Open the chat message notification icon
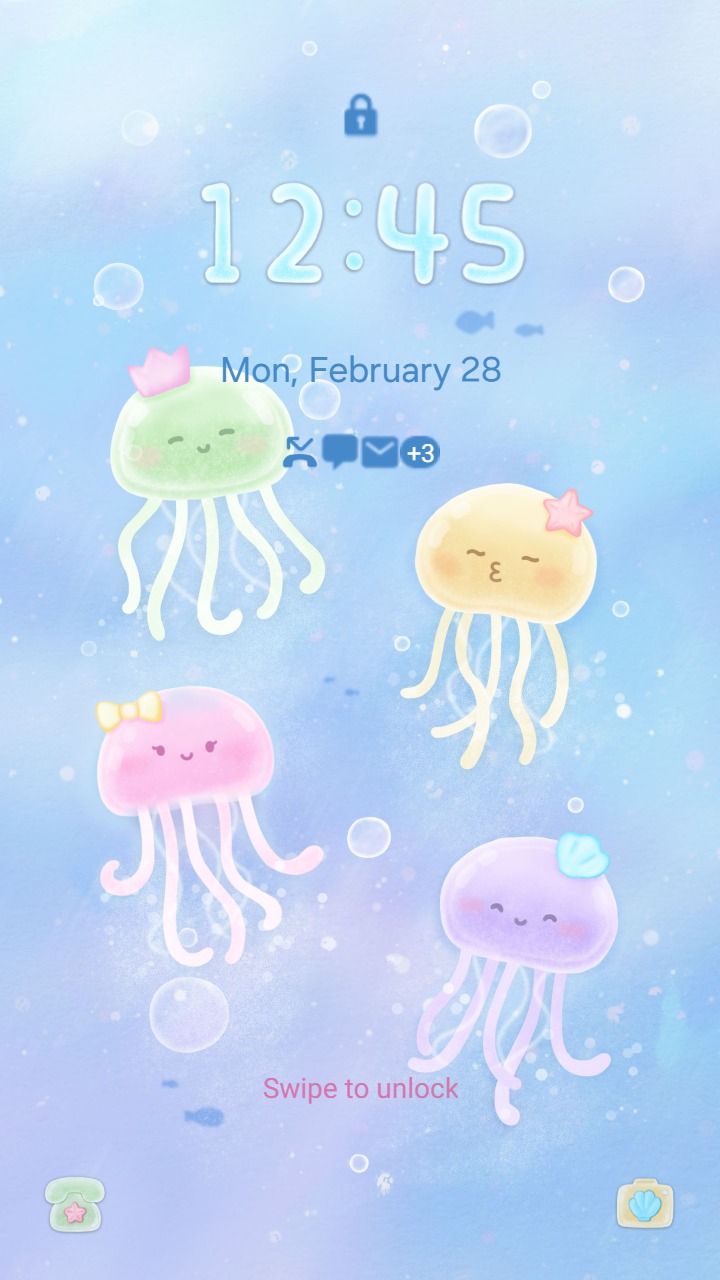 tap(340, 452)
